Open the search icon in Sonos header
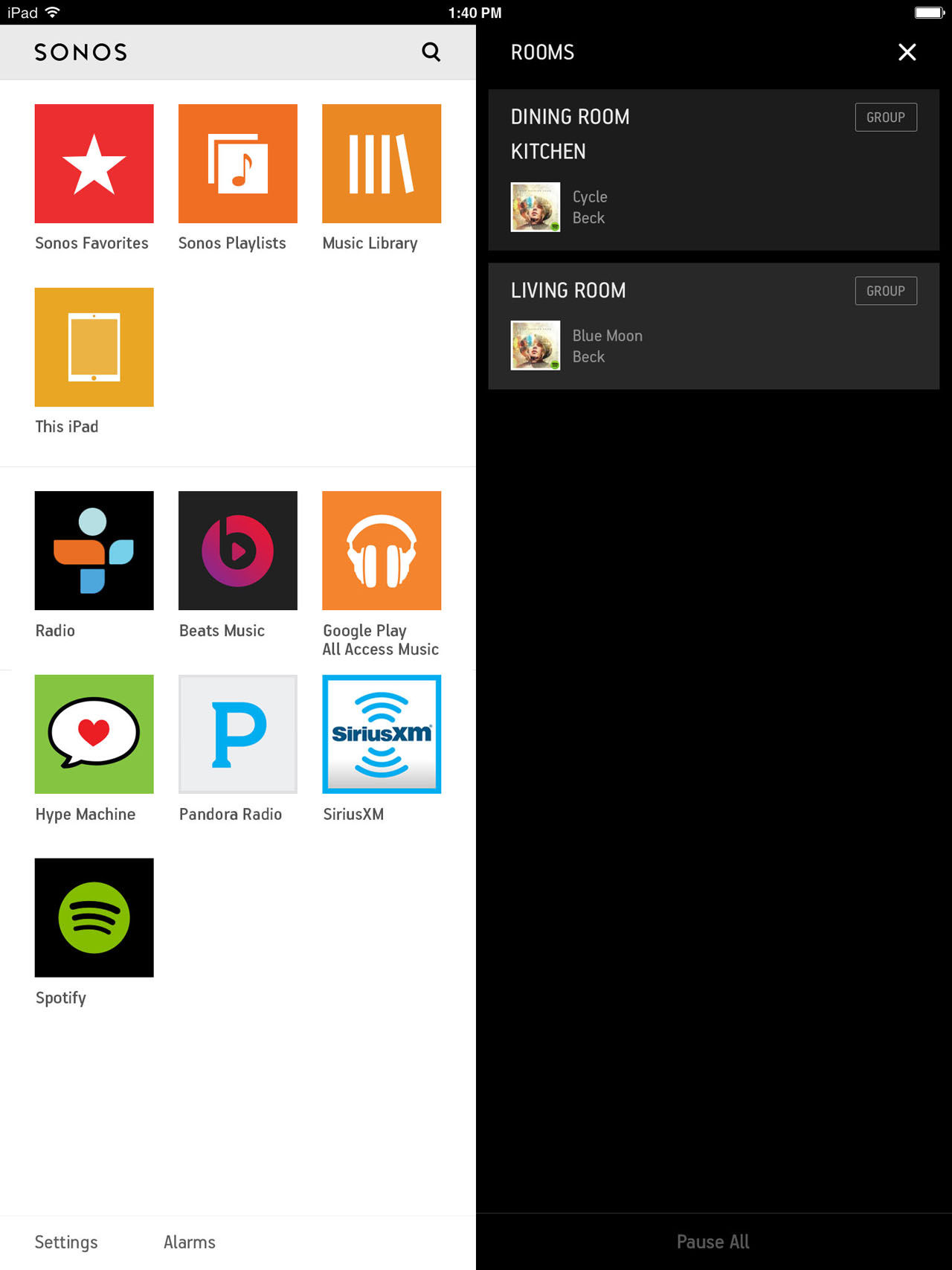This screenshot has width=952, height=1270. pyautogui.click(x=431, y=51)
